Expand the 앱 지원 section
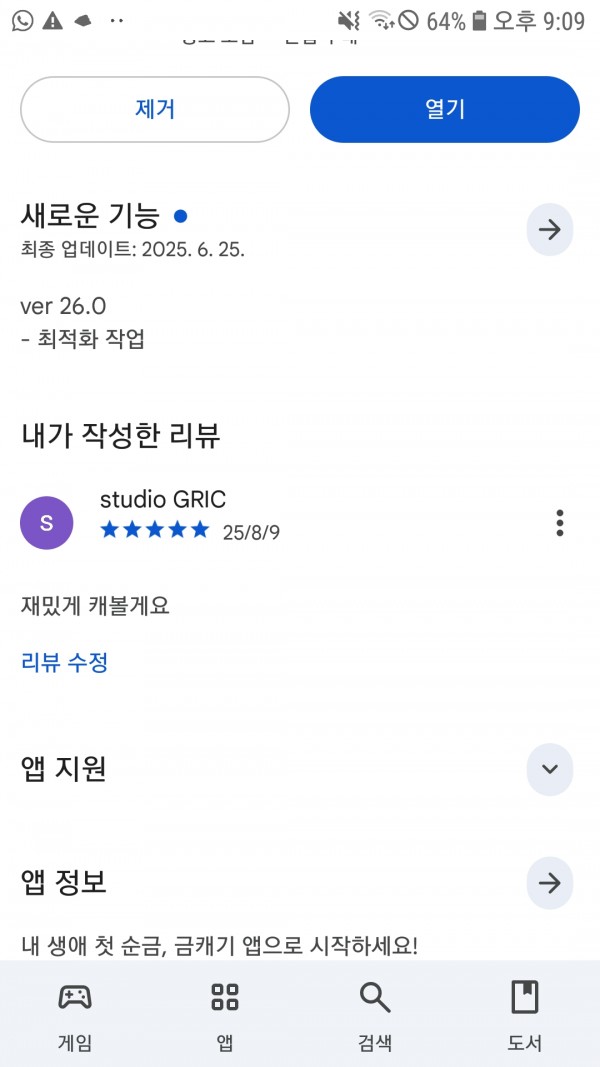This screenshot has width=600, height=1067. click(x=550, y=770)
